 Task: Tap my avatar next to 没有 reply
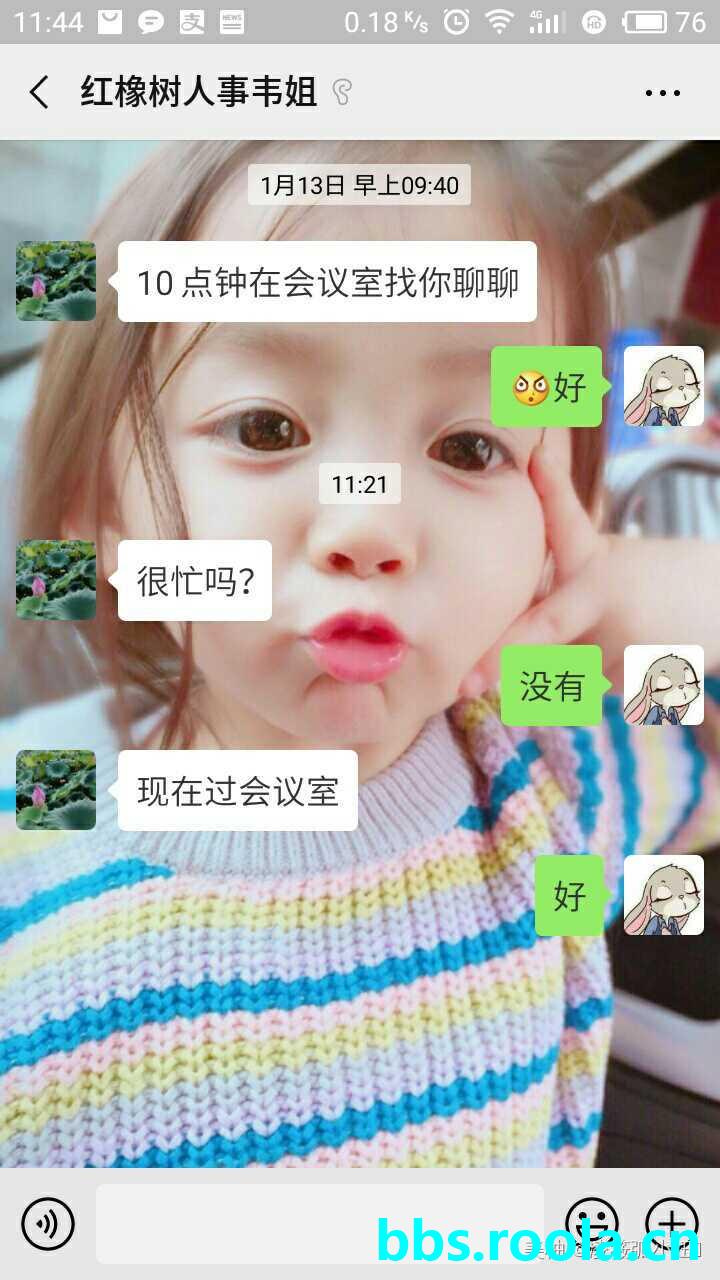coord(664,685)
